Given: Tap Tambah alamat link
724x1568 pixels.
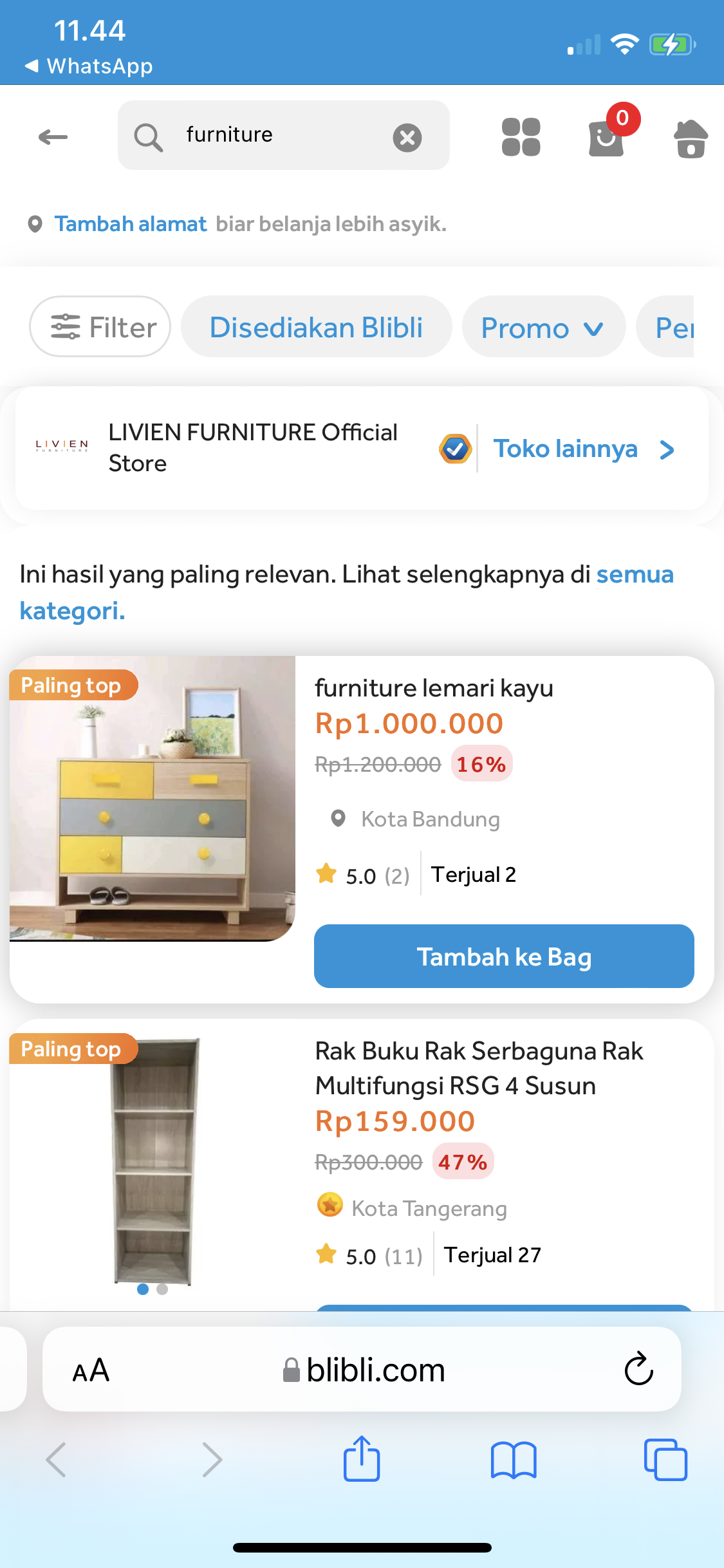Looking at the screenshot, I should pyautogui.click(x=130, y=224).
